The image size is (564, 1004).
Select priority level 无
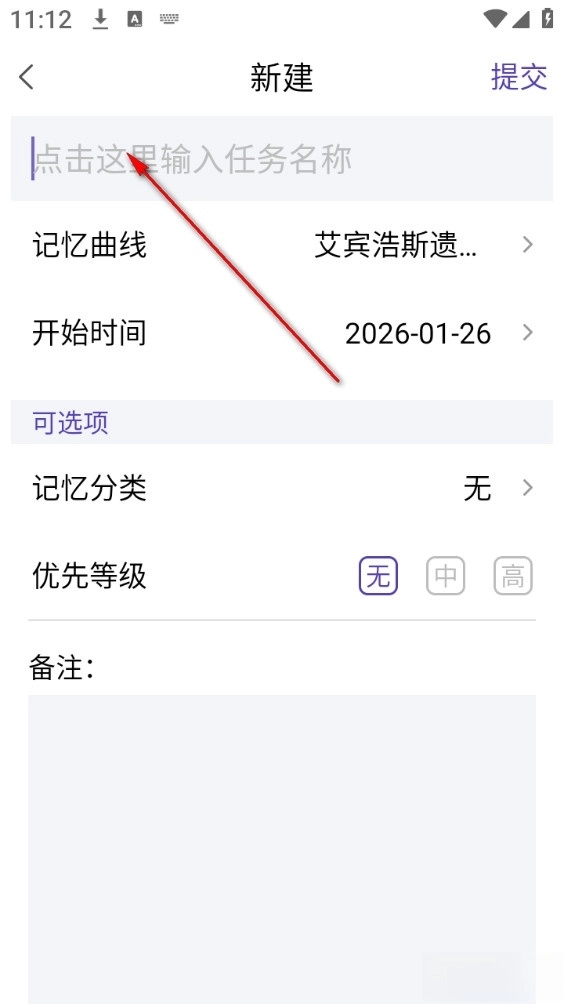[378, 576]
